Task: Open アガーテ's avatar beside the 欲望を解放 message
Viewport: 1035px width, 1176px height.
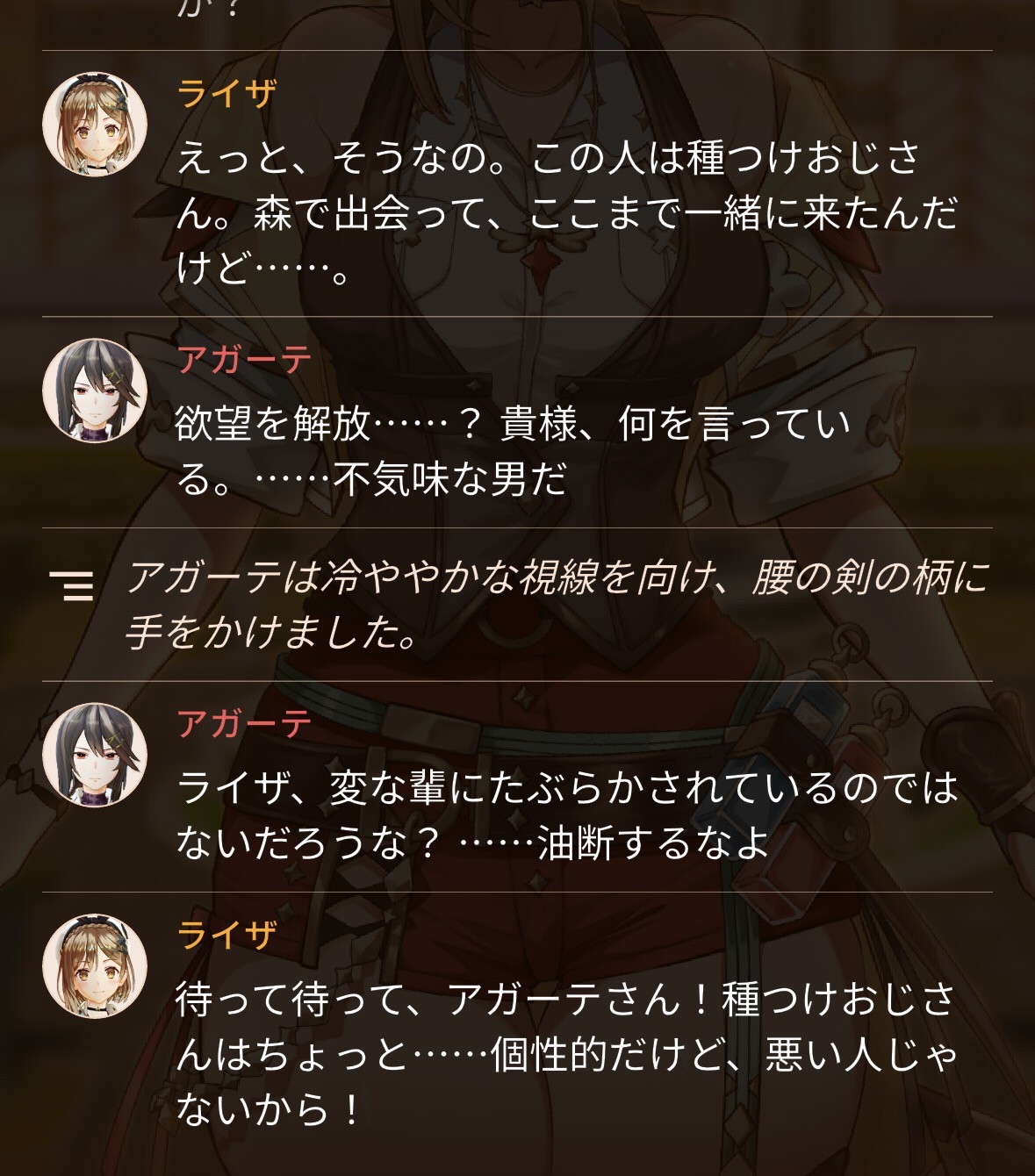Action: [x=95, y=391]
